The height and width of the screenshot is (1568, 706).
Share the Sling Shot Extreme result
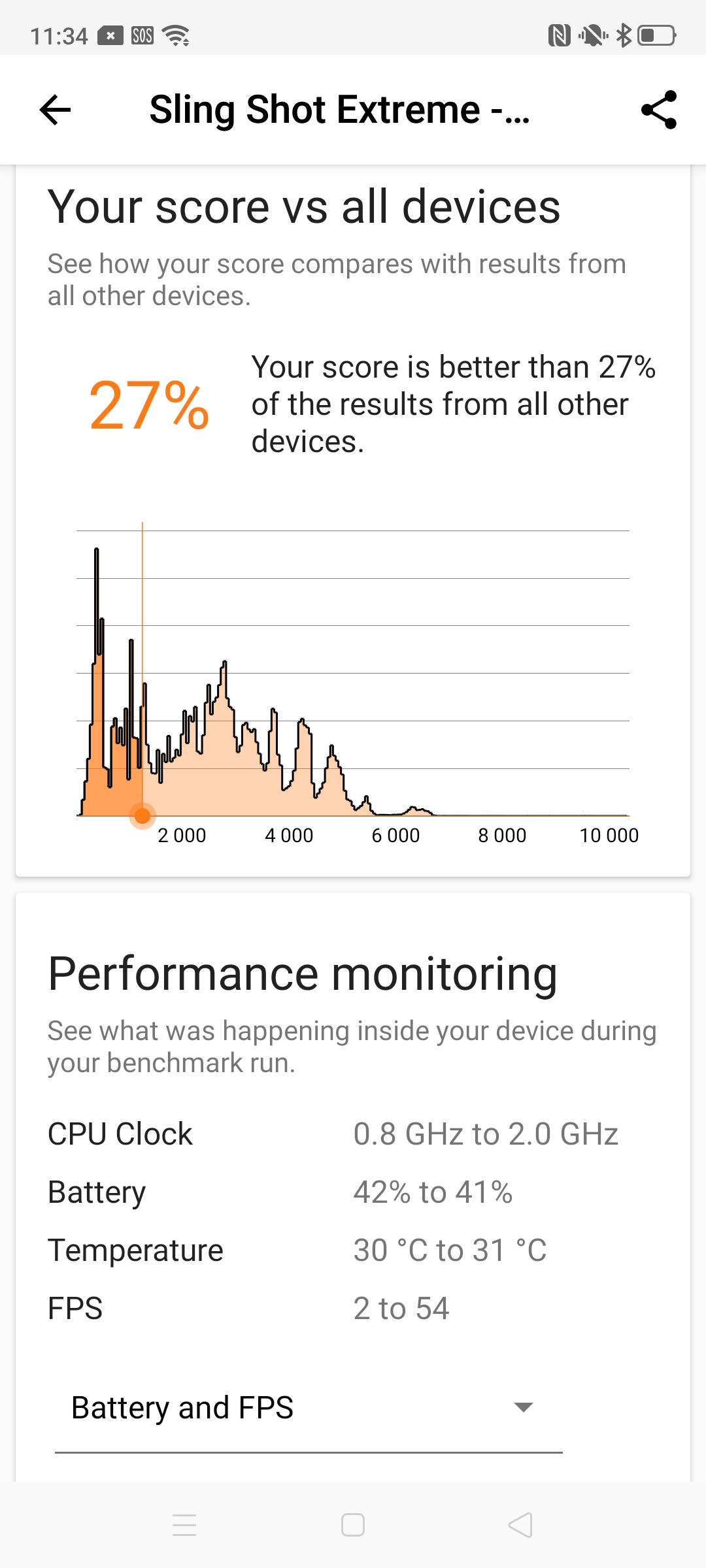659,110
